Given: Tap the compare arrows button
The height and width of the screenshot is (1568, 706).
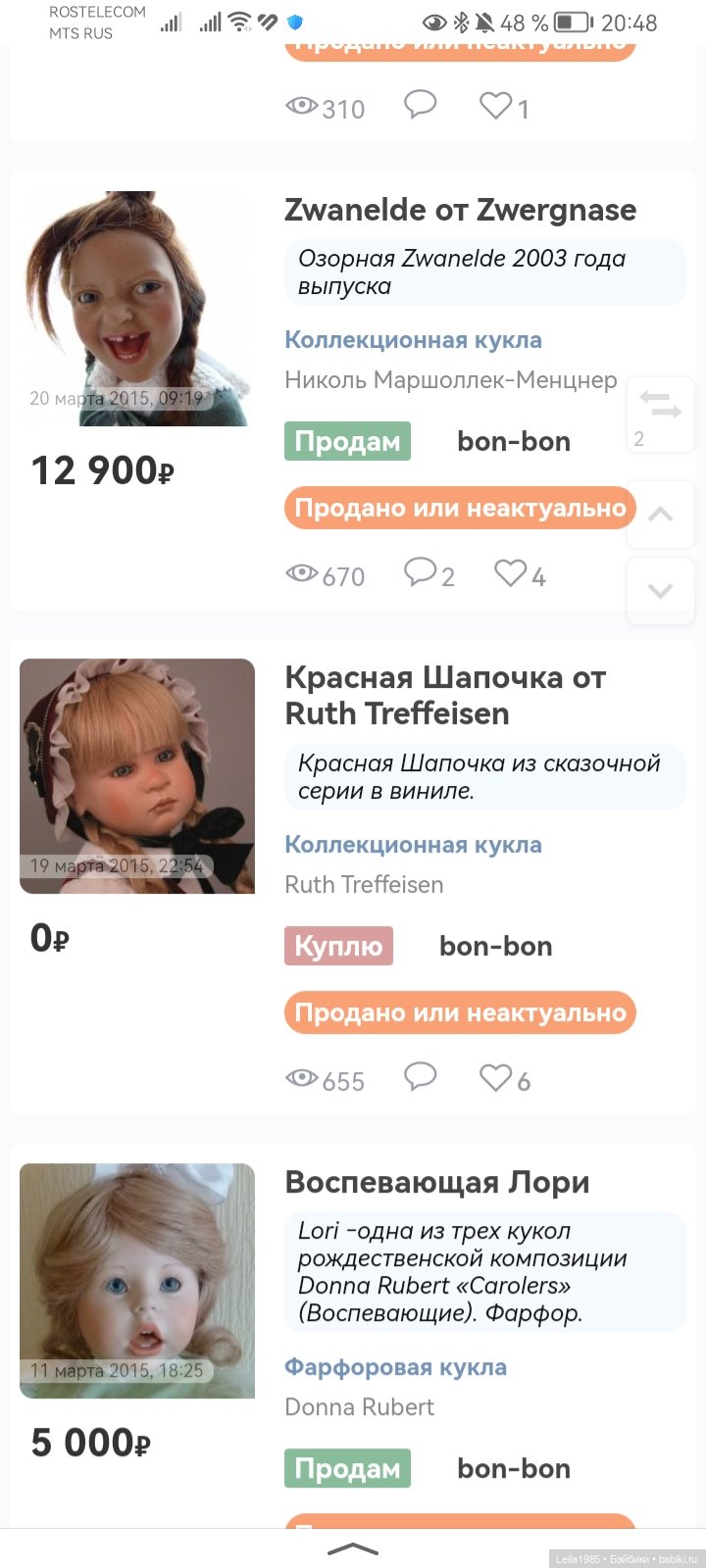Looking at the screenshot, I should tap(660, 404).
